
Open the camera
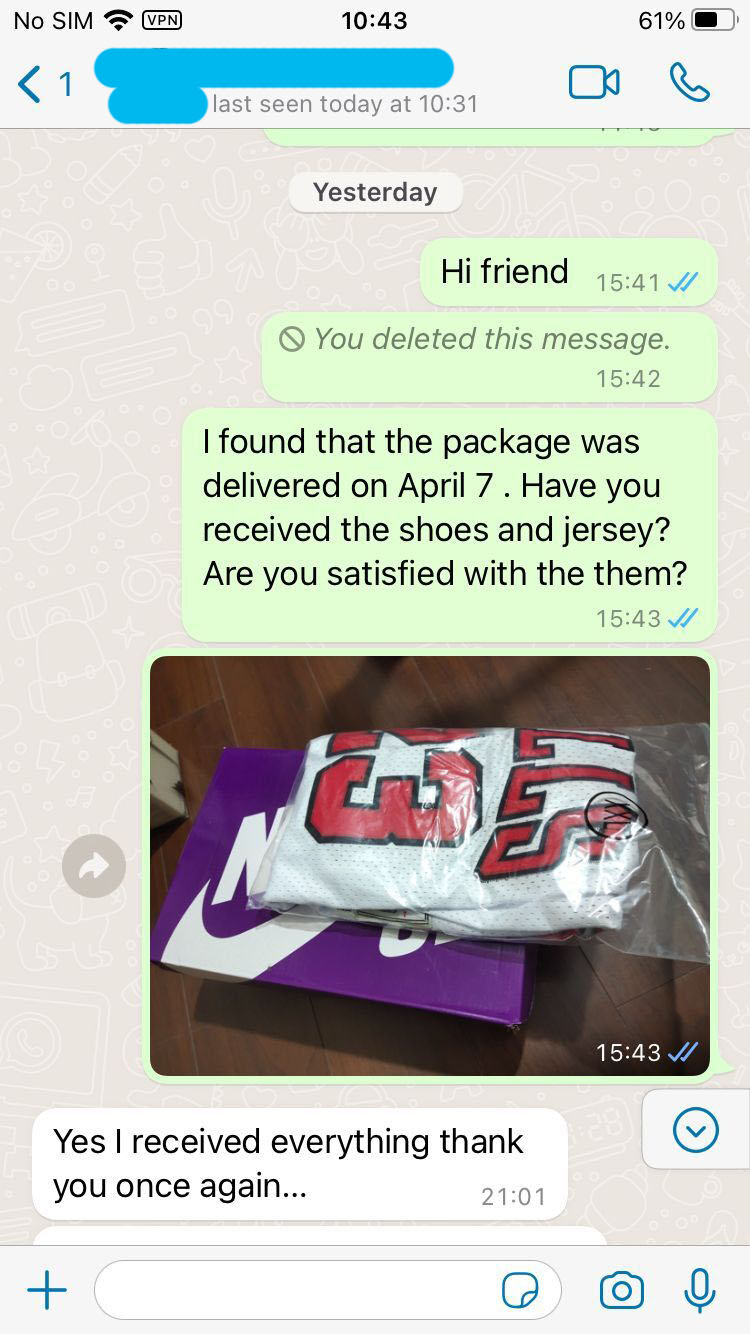click(621, 1291)
